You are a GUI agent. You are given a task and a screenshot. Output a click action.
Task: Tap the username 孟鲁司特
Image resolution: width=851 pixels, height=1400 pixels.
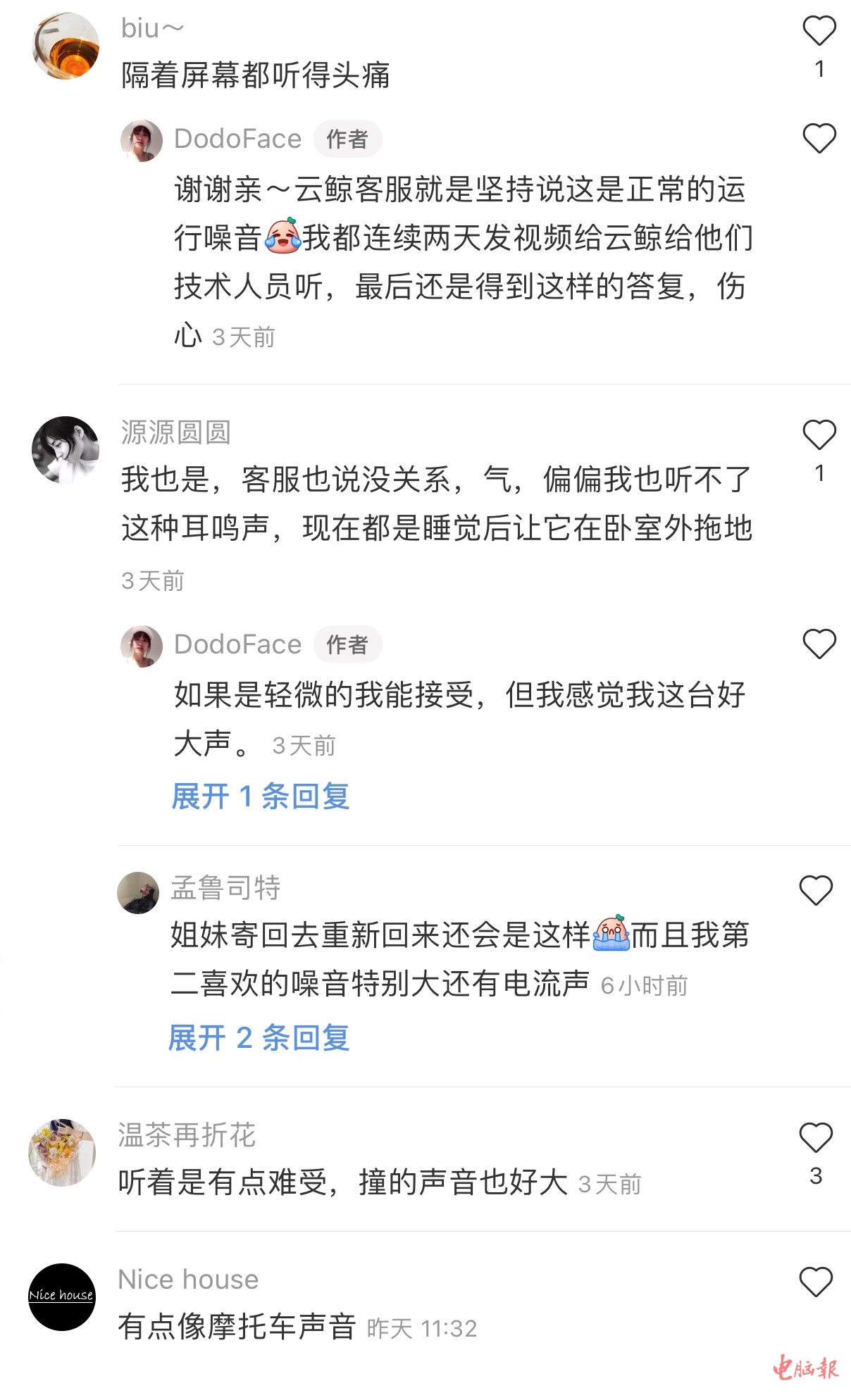[225, 888]
